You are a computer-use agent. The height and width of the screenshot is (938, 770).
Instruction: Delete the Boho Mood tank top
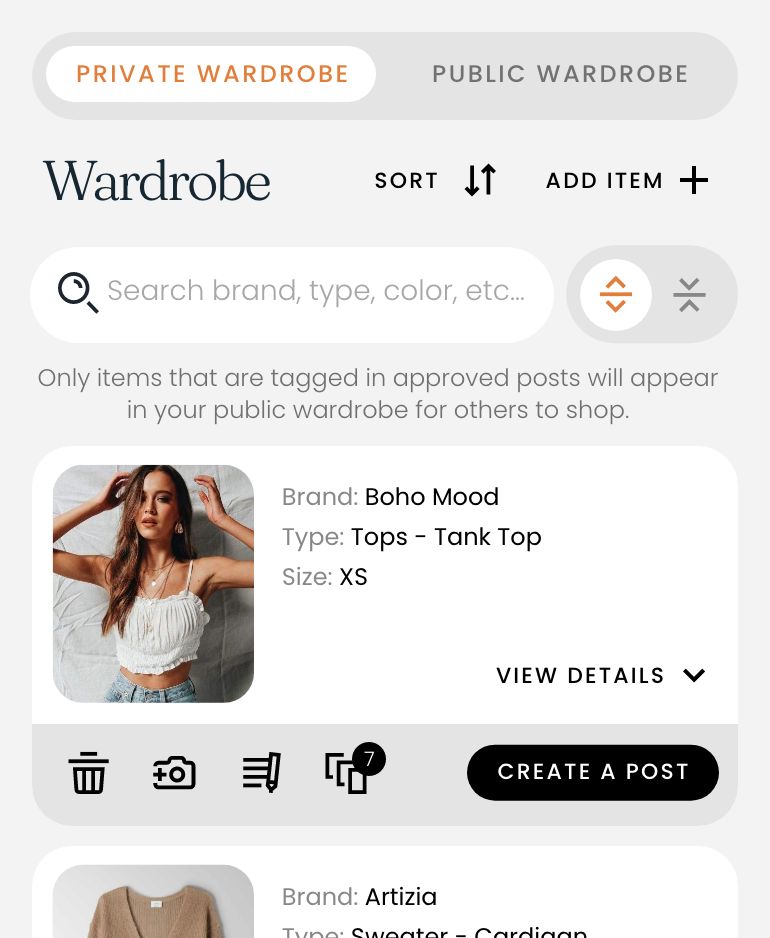pos(88,773)
